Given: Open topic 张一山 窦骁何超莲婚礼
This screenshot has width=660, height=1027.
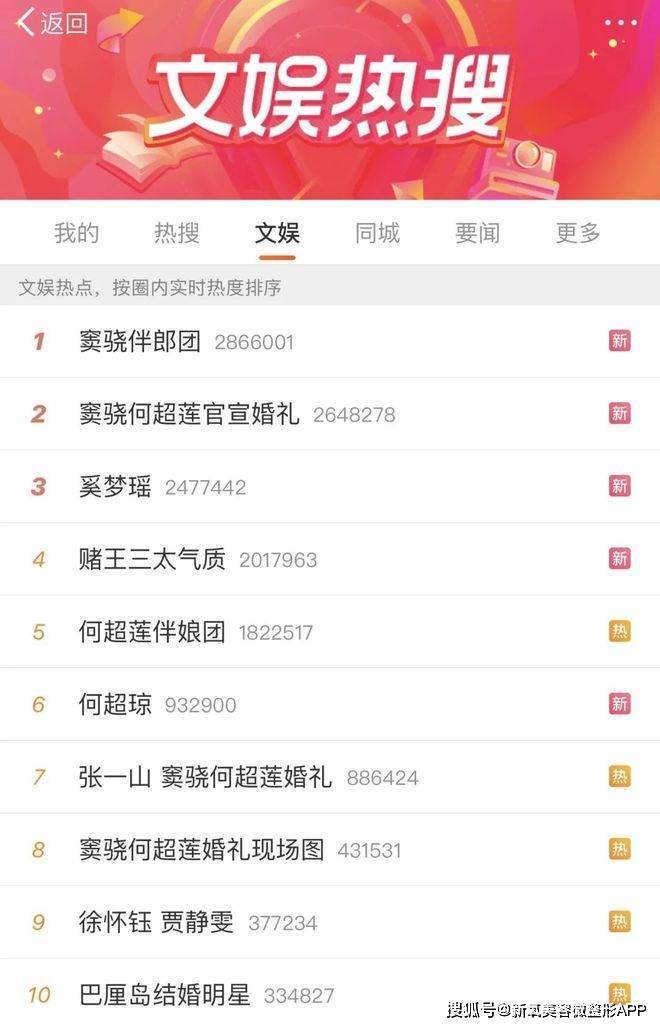Looking at the screenshot, I should coord(205,777).
